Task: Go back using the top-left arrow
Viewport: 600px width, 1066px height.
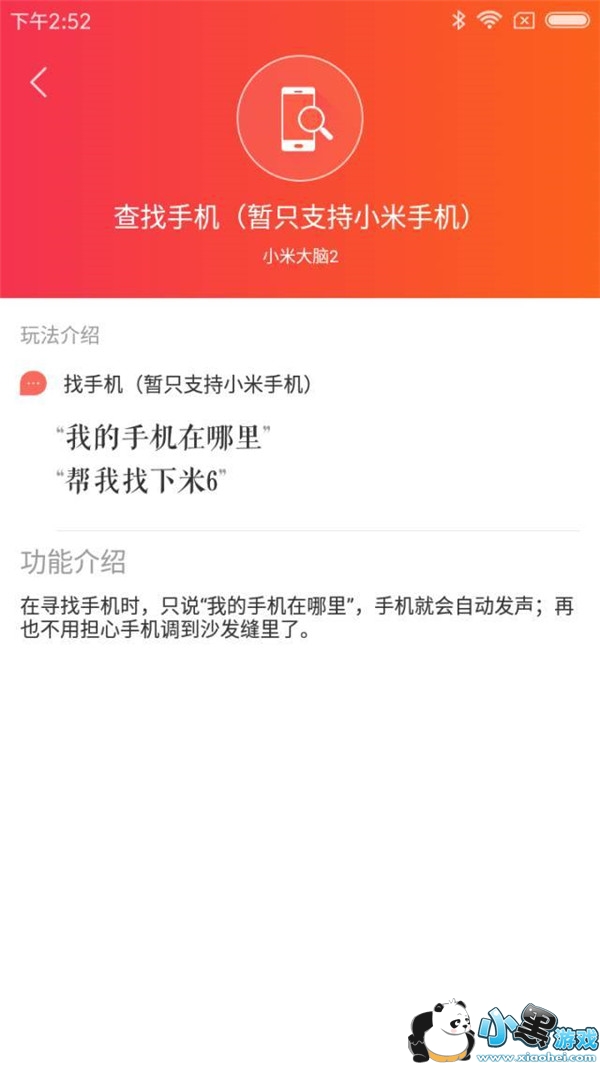Action: click(39, 82)
